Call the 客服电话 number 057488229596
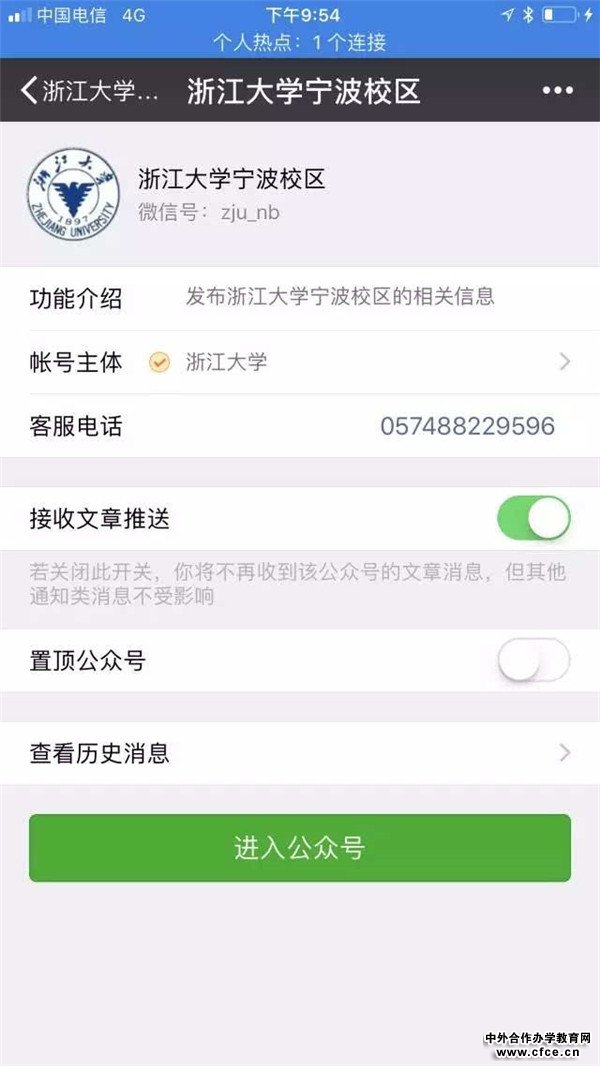600x1066 pixels. click(x=467, y=426)
